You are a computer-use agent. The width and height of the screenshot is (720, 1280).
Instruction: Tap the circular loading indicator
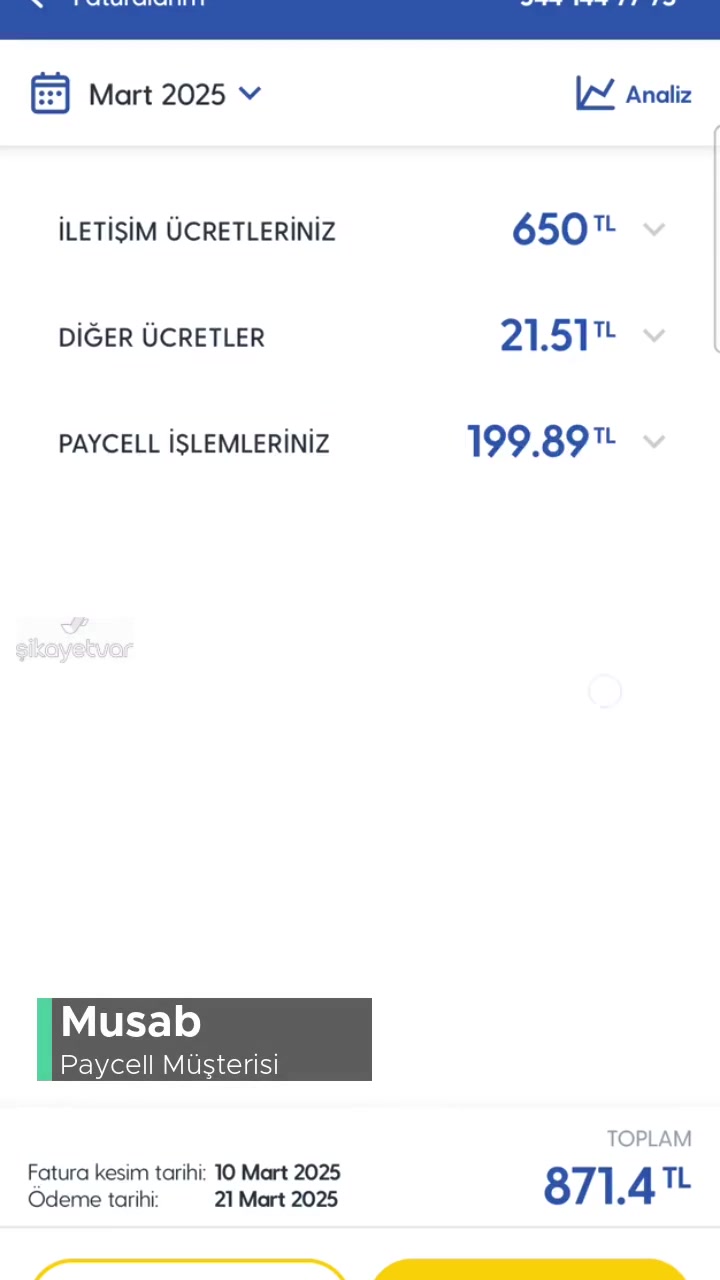tap(604, 691)
